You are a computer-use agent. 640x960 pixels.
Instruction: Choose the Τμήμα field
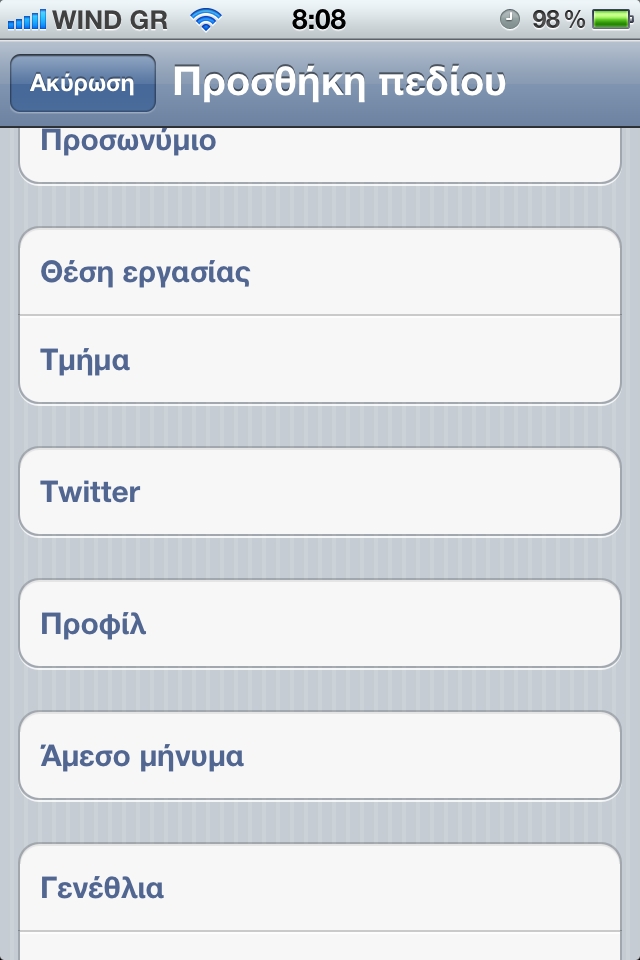(320, 360)
